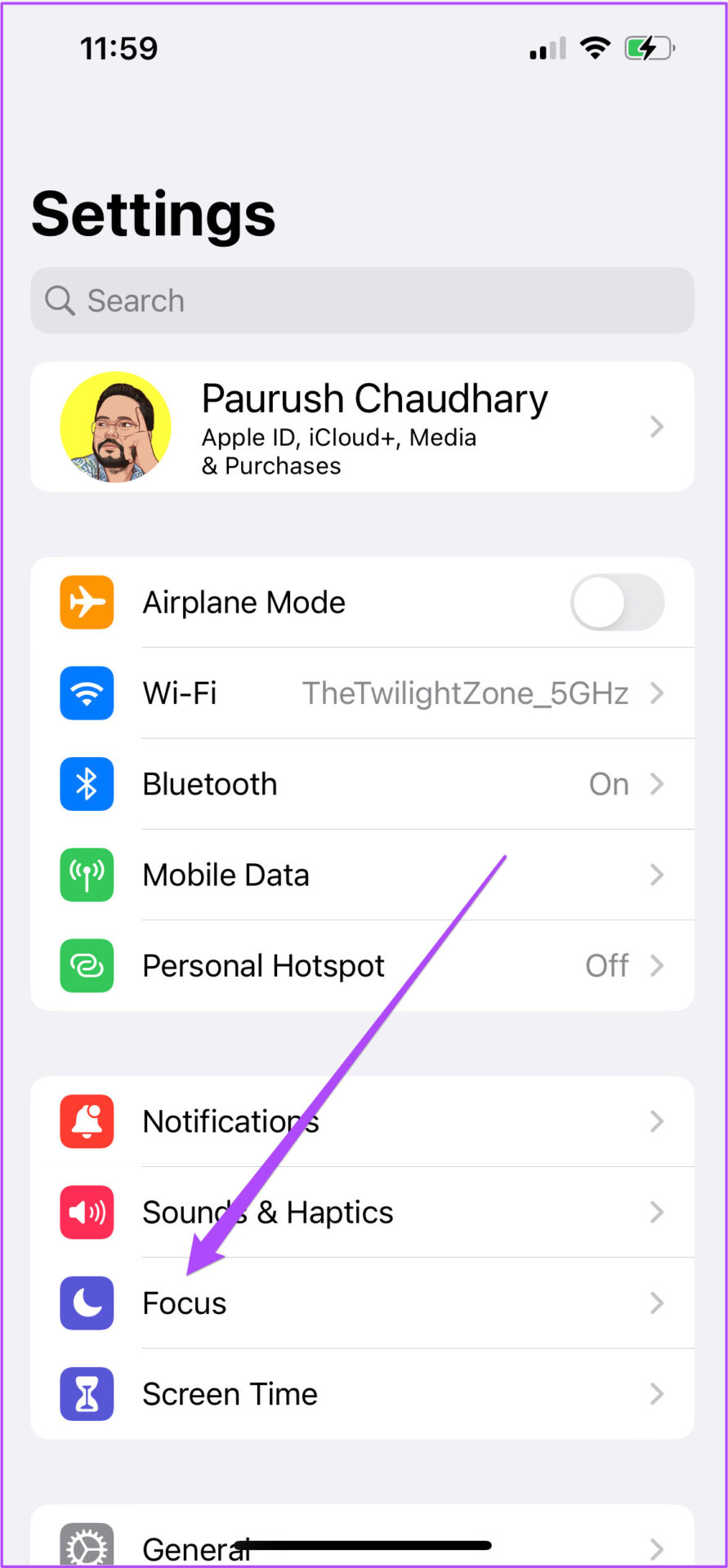Image resolution: width=728 pixels, height=1568 pixels.
Task: Select Sounds & Haptics
Action: coord(362,1212)
